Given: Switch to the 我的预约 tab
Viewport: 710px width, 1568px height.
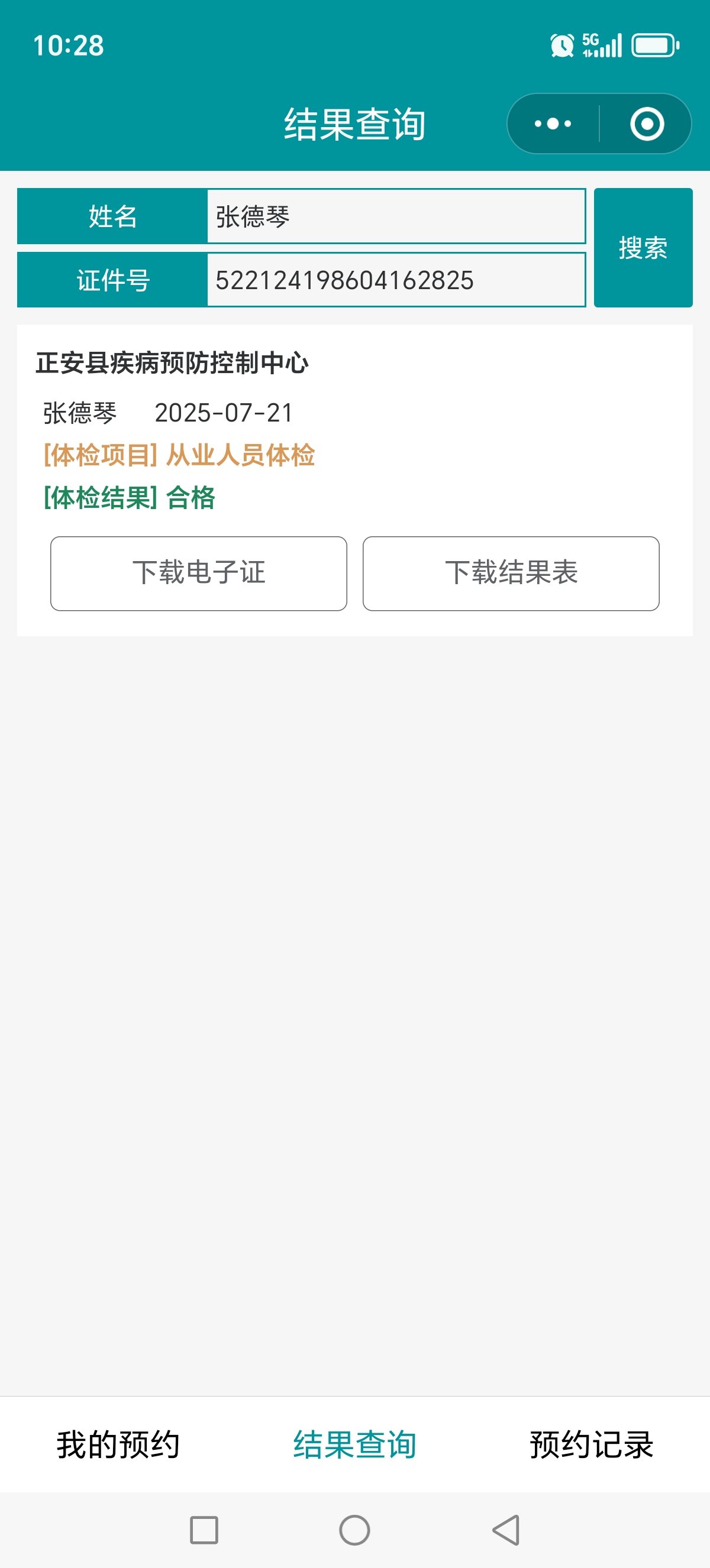Looking at the screenshot, I should (x=118, y=1444).
